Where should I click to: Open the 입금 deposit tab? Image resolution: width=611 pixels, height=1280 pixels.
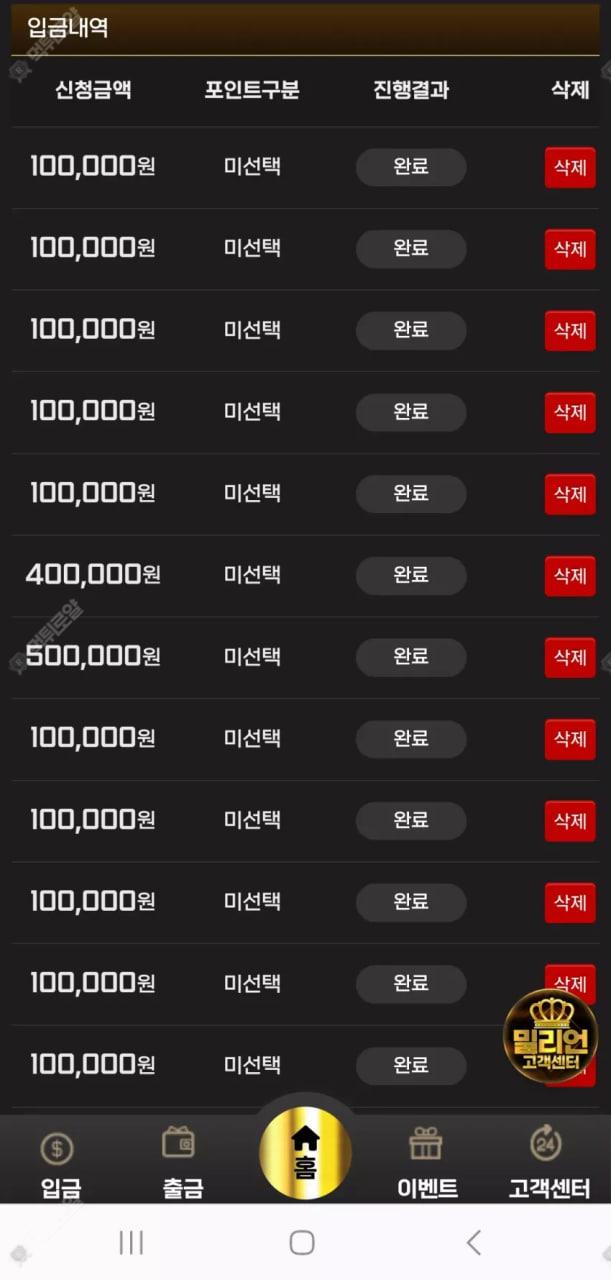(x=59, y=1163)
